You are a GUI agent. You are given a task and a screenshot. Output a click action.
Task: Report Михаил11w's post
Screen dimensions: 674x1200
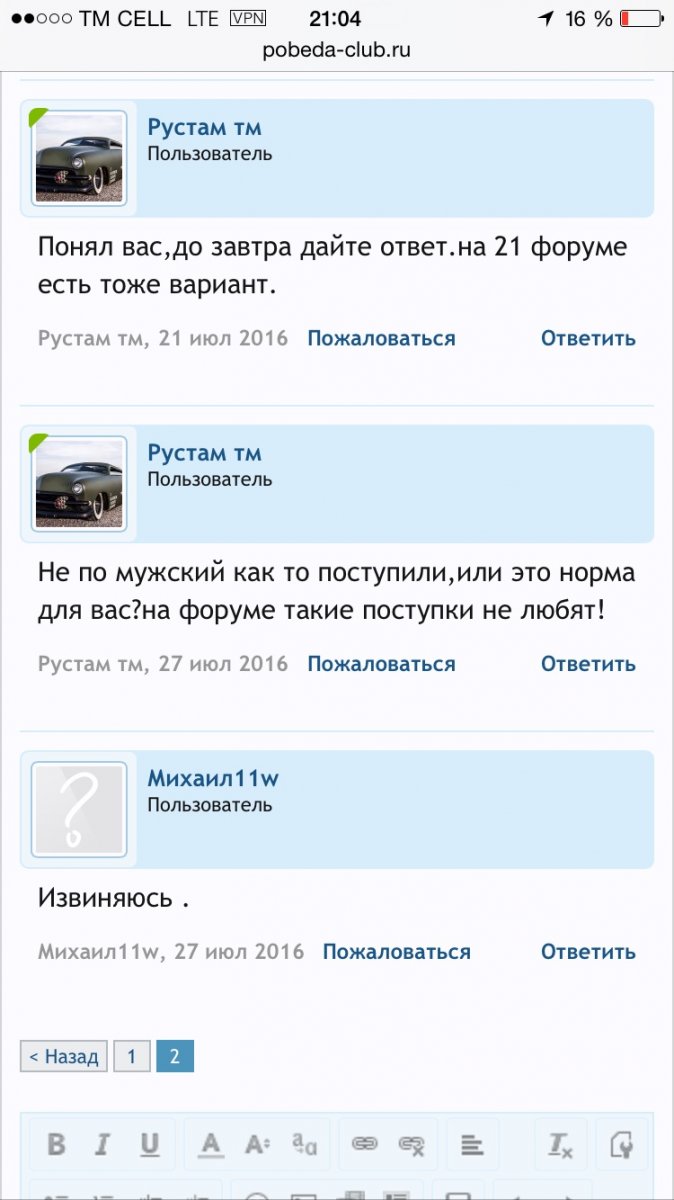[396, 952]
